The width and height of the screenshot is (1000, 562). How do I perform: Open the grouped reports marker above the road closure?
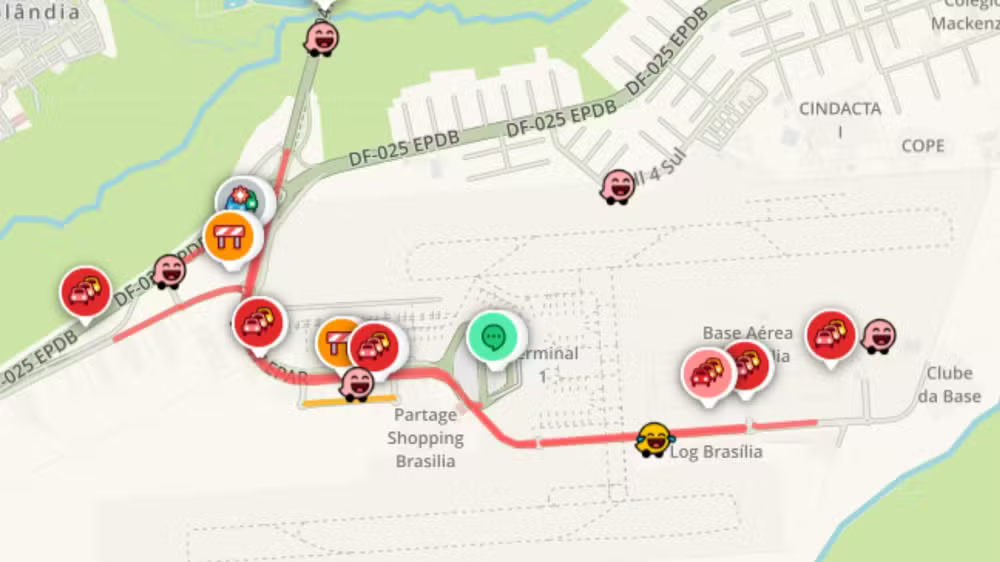point(240,199)
